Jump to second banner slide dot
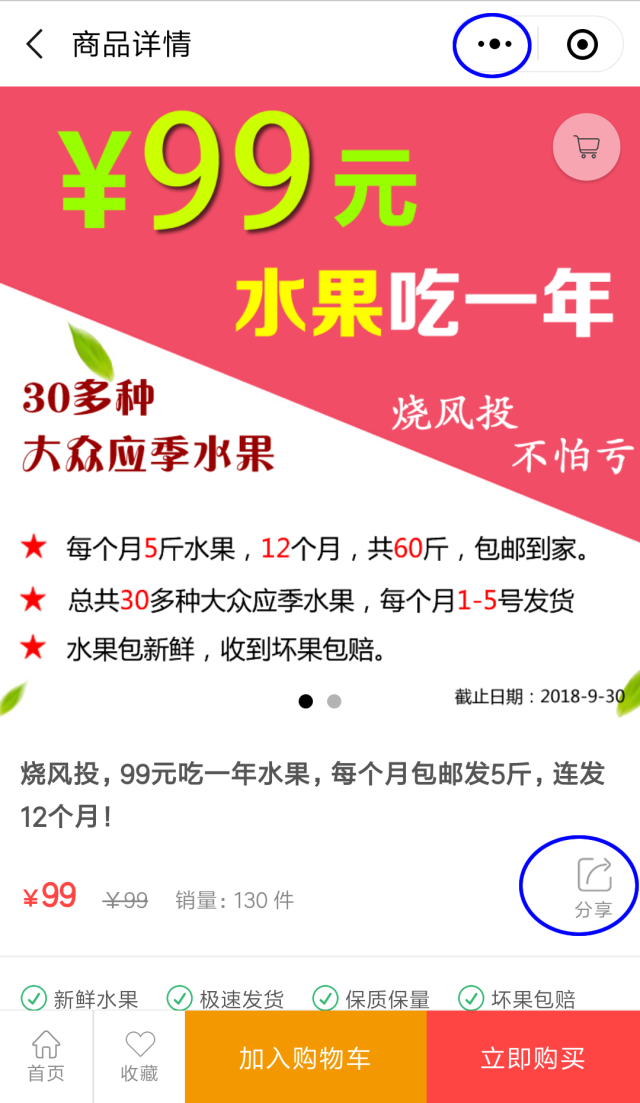640x1103 pixels. point(334,701)
